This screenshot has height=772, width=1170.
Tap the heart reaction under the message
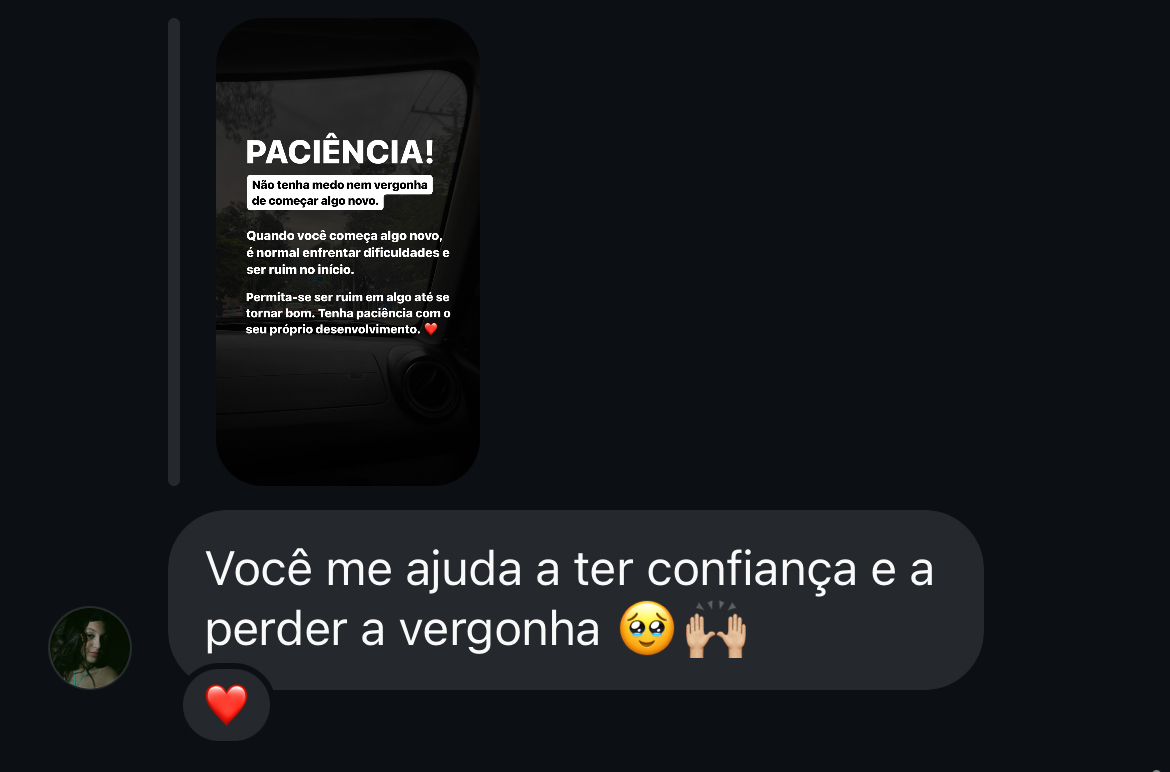tap(227, 705)
